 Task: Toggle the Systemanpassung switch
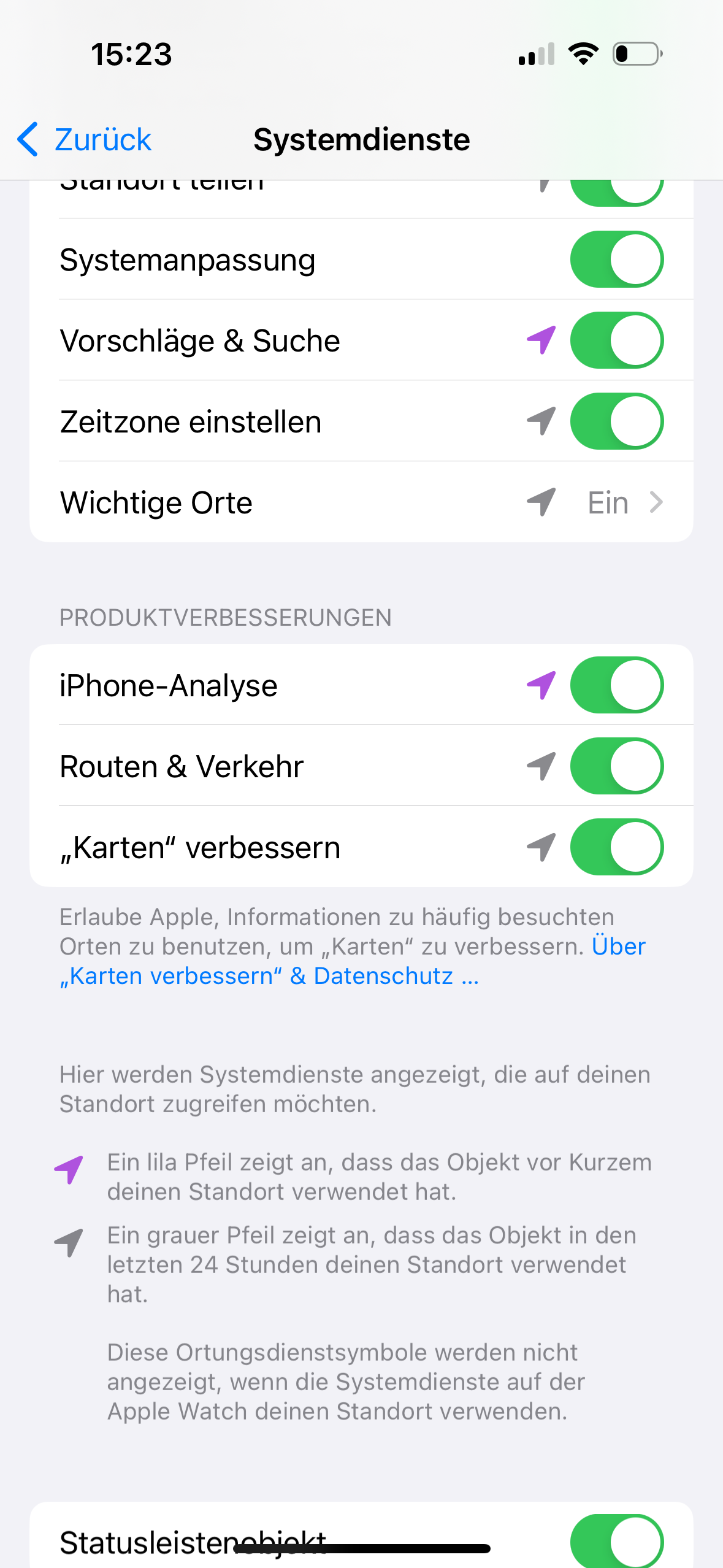pyautogui.click(x=617, y=259)
